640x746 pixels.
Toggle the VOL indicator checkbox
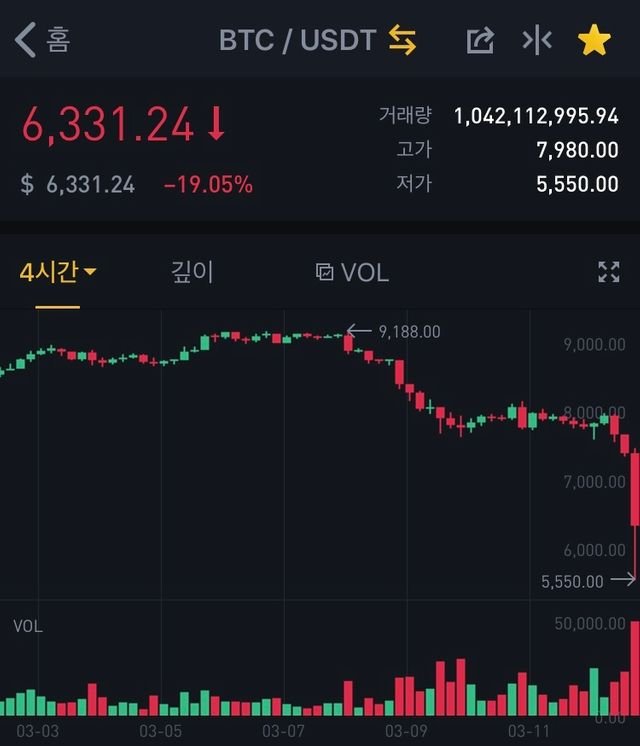(x=325, y=272)
